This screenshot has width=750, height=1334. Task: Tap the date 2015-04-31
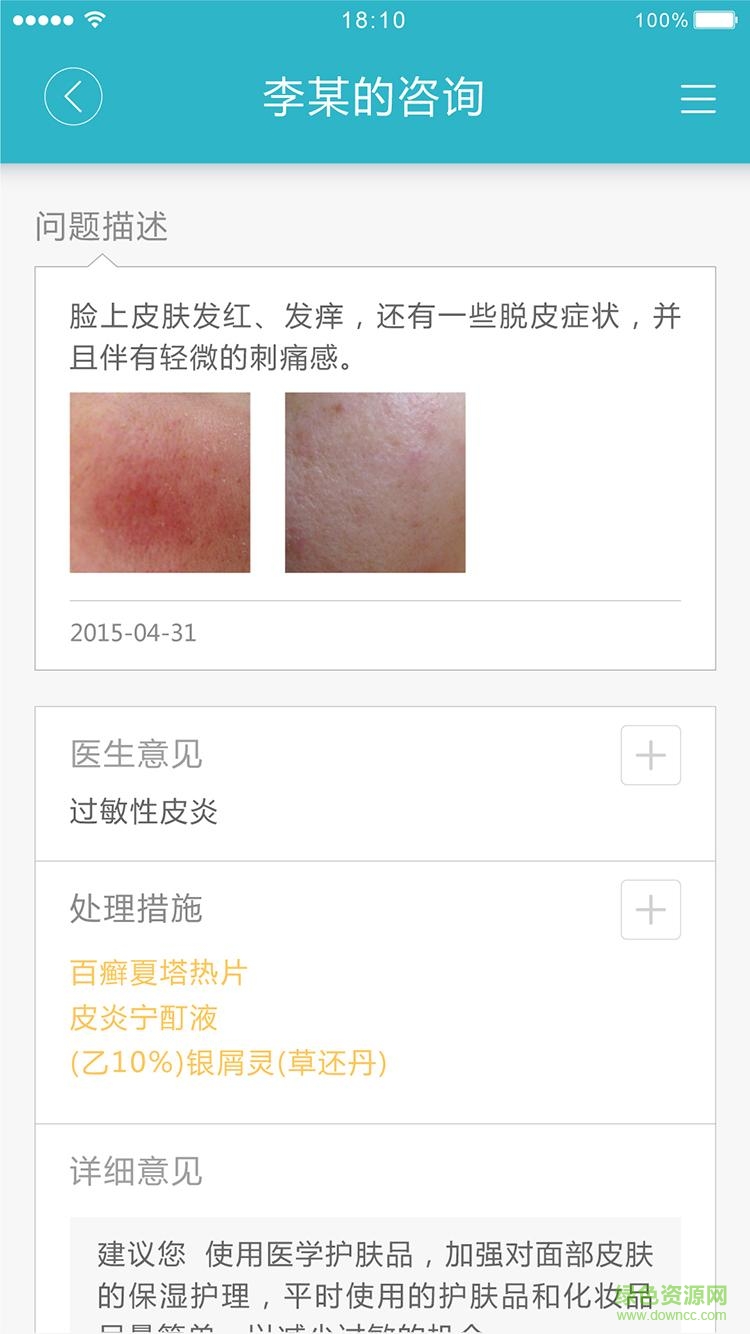click(x=133, y=632)
